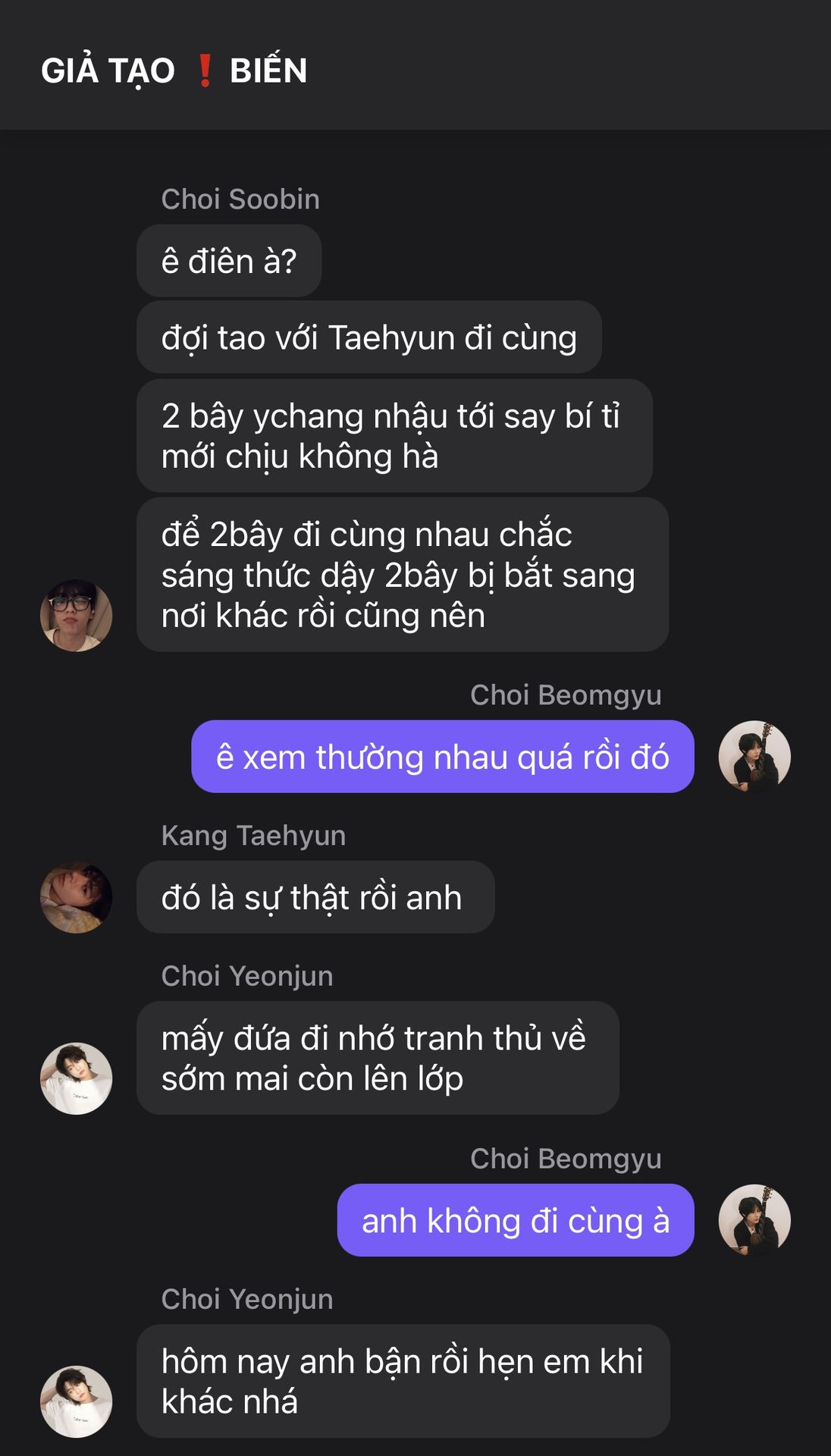Open Kang Taehyun's avatar

pyautogui.click(x=76, y=897)
